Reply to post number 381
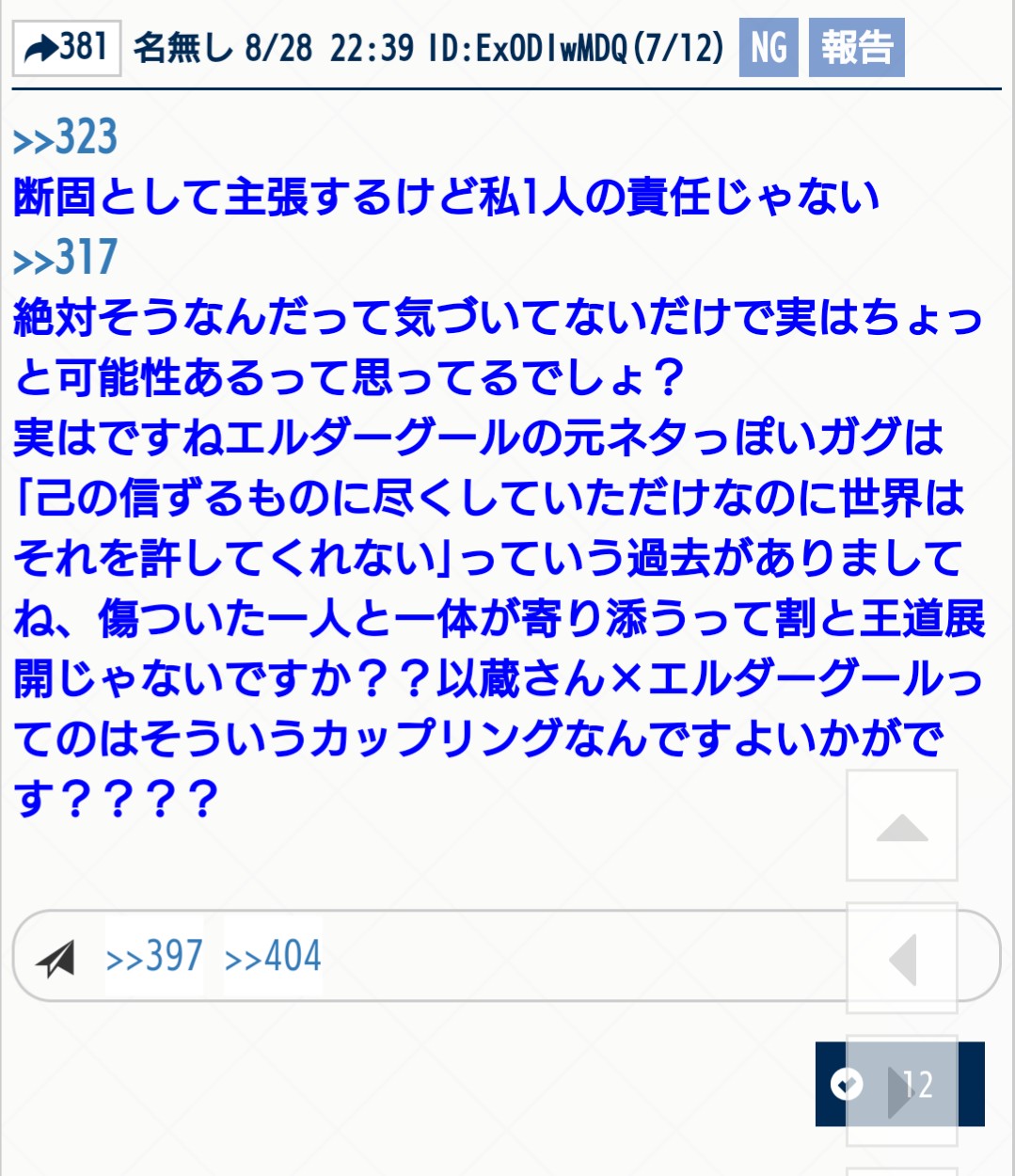The height and width of the screenshot is (1176, 1015). pos(66,47)
